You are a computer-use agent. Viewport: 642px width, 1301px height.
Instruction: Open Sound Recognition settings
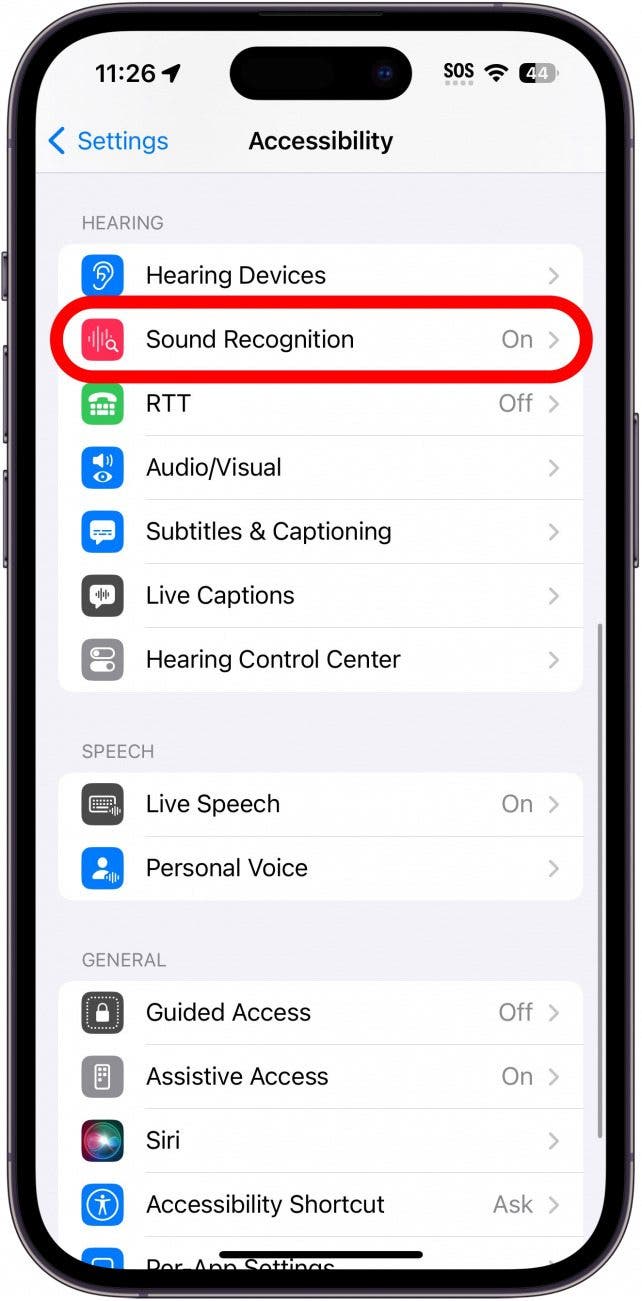(x=320, y=340)
